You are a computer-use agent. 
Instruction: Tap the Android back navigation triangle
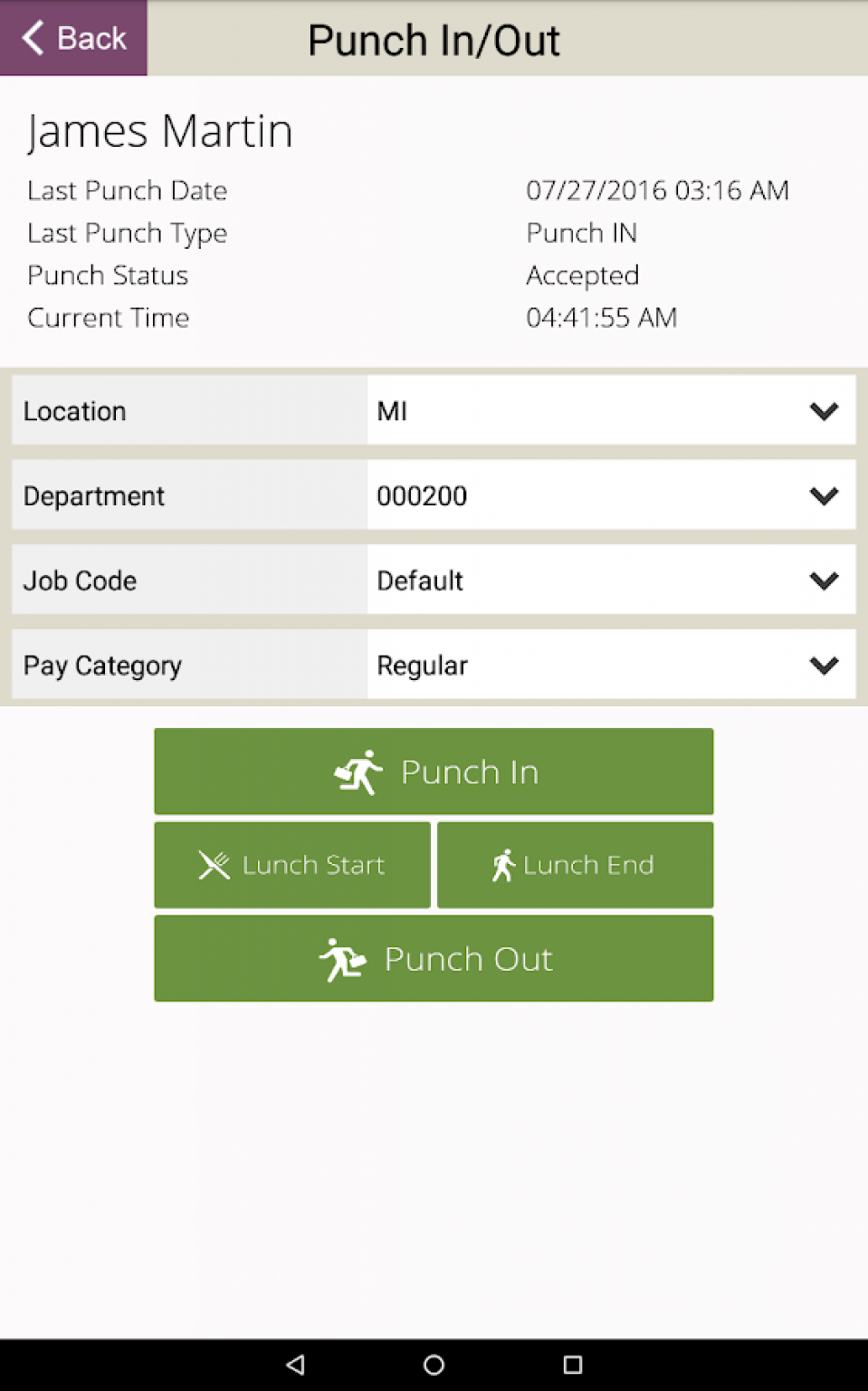tap(296, 1364)
